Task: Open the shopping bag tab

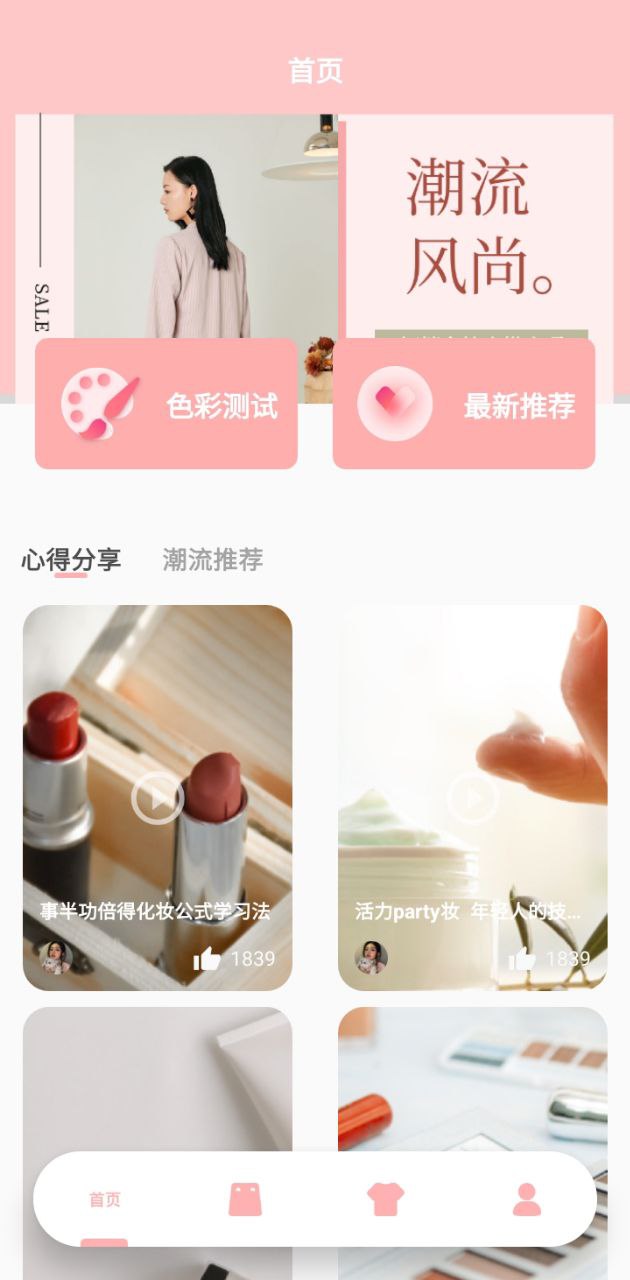Action: (x=245, y=1199)
